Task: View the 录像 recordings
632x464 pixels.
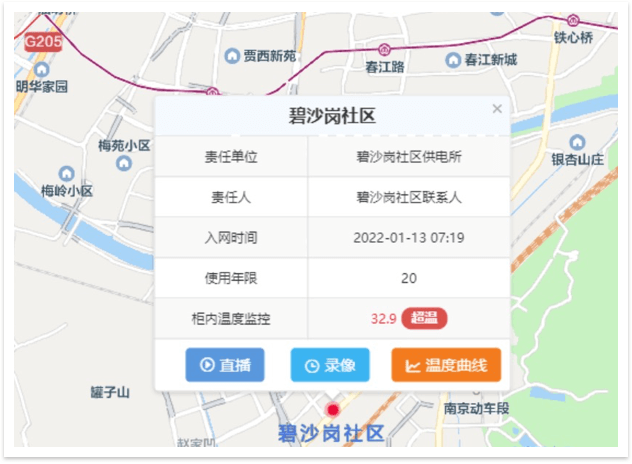Action: (330, 365)
